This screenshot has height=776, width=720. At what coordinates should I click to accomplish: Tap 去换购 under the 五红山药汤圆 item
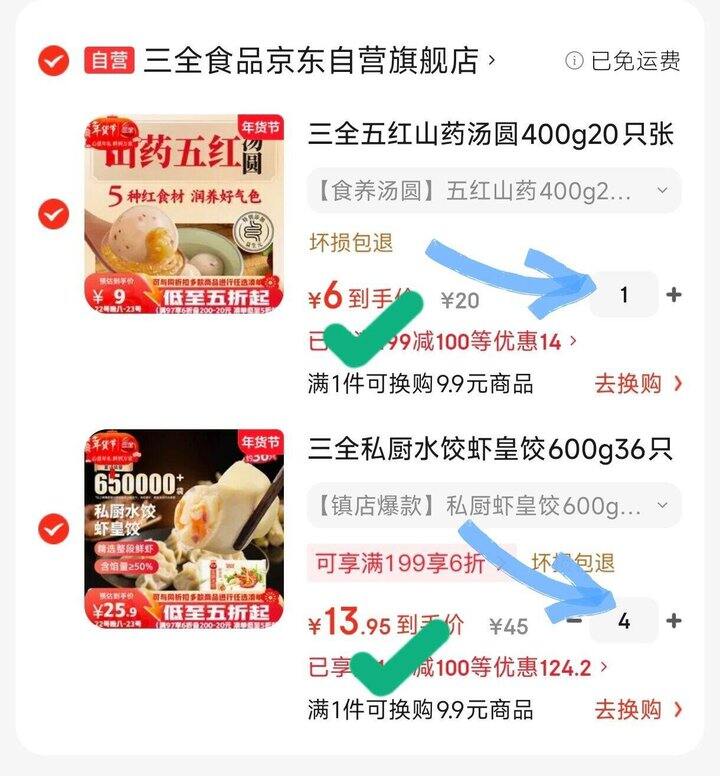point(639,383)
